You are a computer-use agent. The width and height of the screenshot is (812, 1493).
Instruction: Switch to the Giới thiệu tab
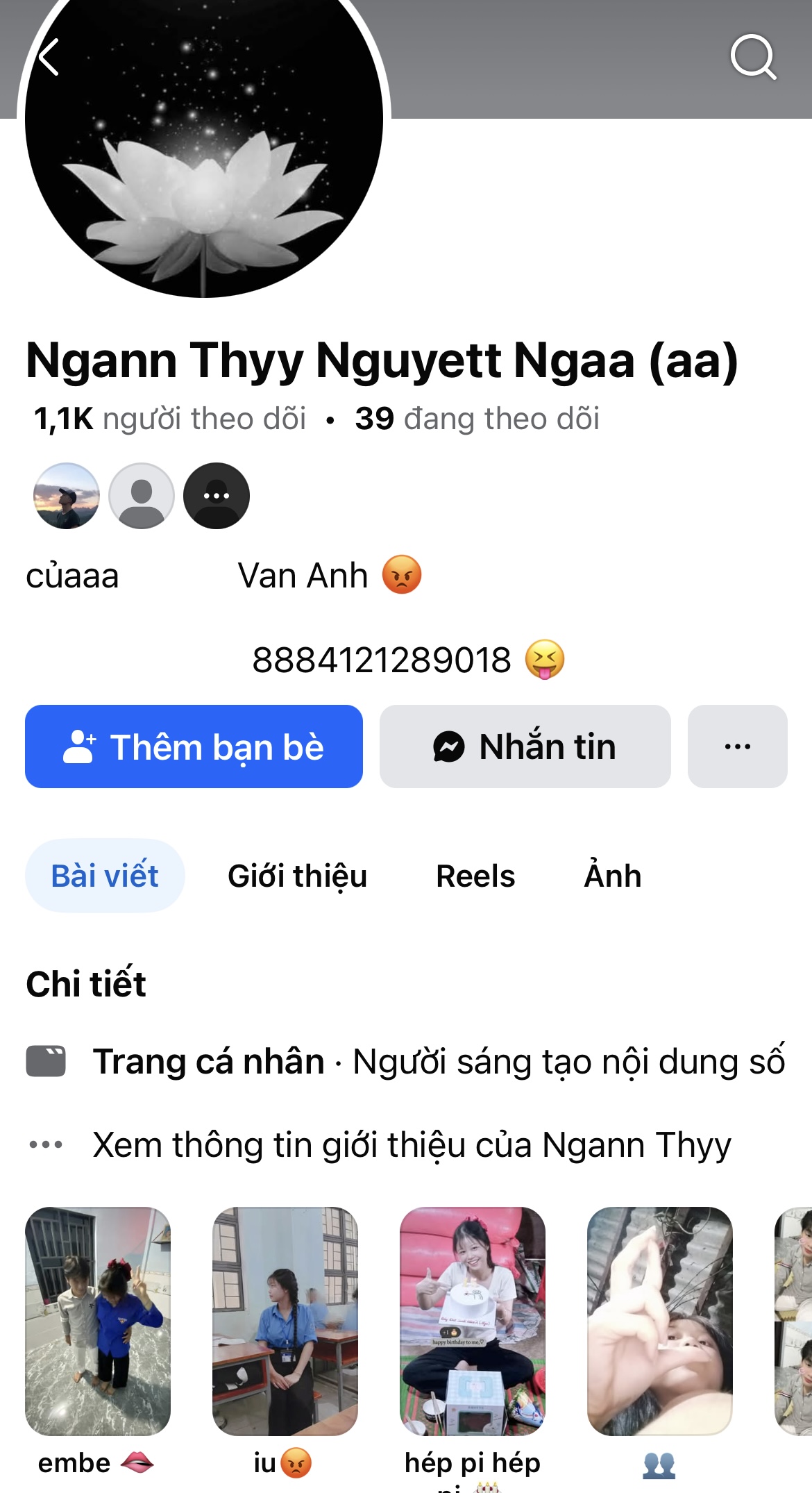point(297,876)
